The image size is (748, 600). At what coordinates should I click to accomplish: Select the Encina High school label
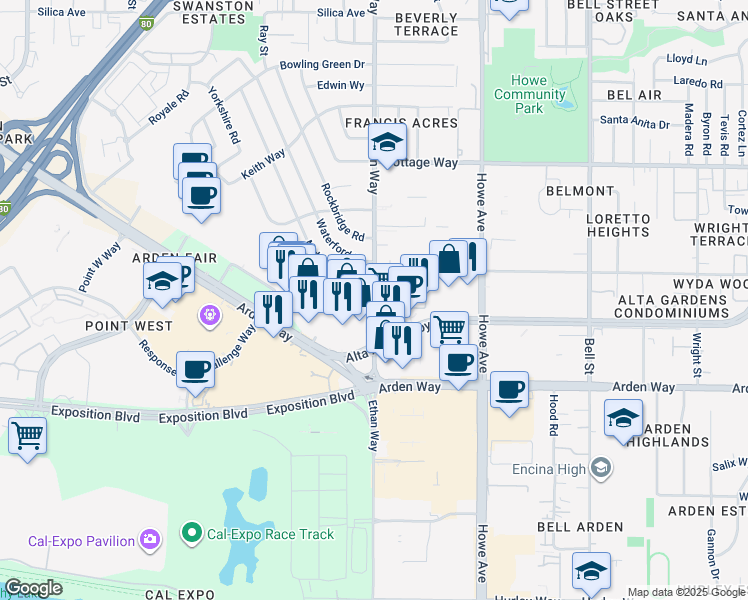(x=601, y=467)
